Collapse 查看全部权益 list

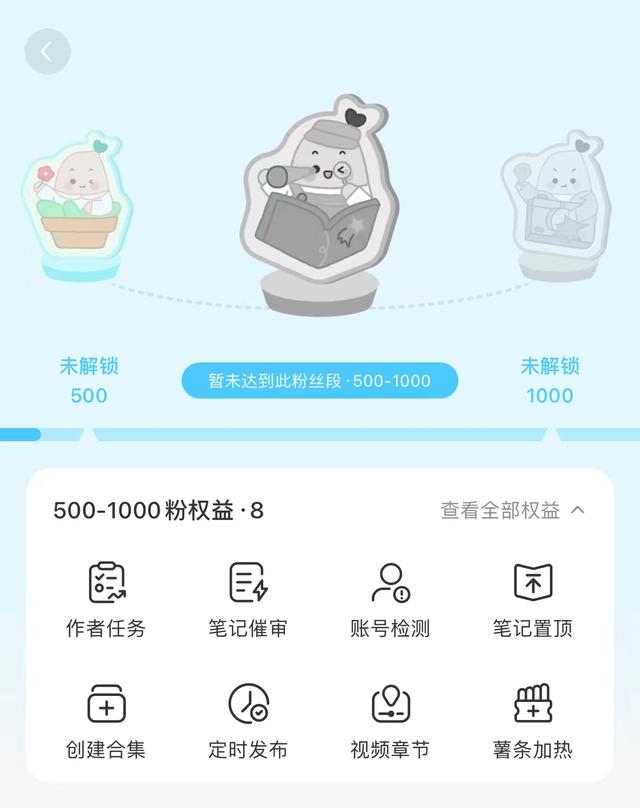coord(513,510)
